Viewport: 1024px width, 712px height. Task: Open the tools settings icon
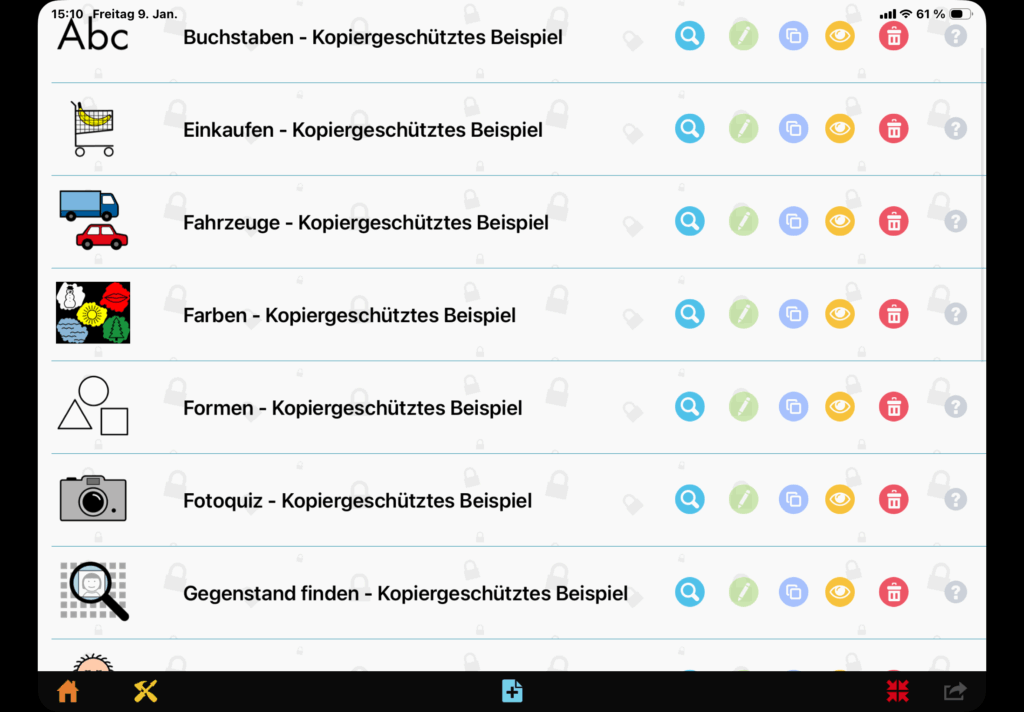[146, 691]
